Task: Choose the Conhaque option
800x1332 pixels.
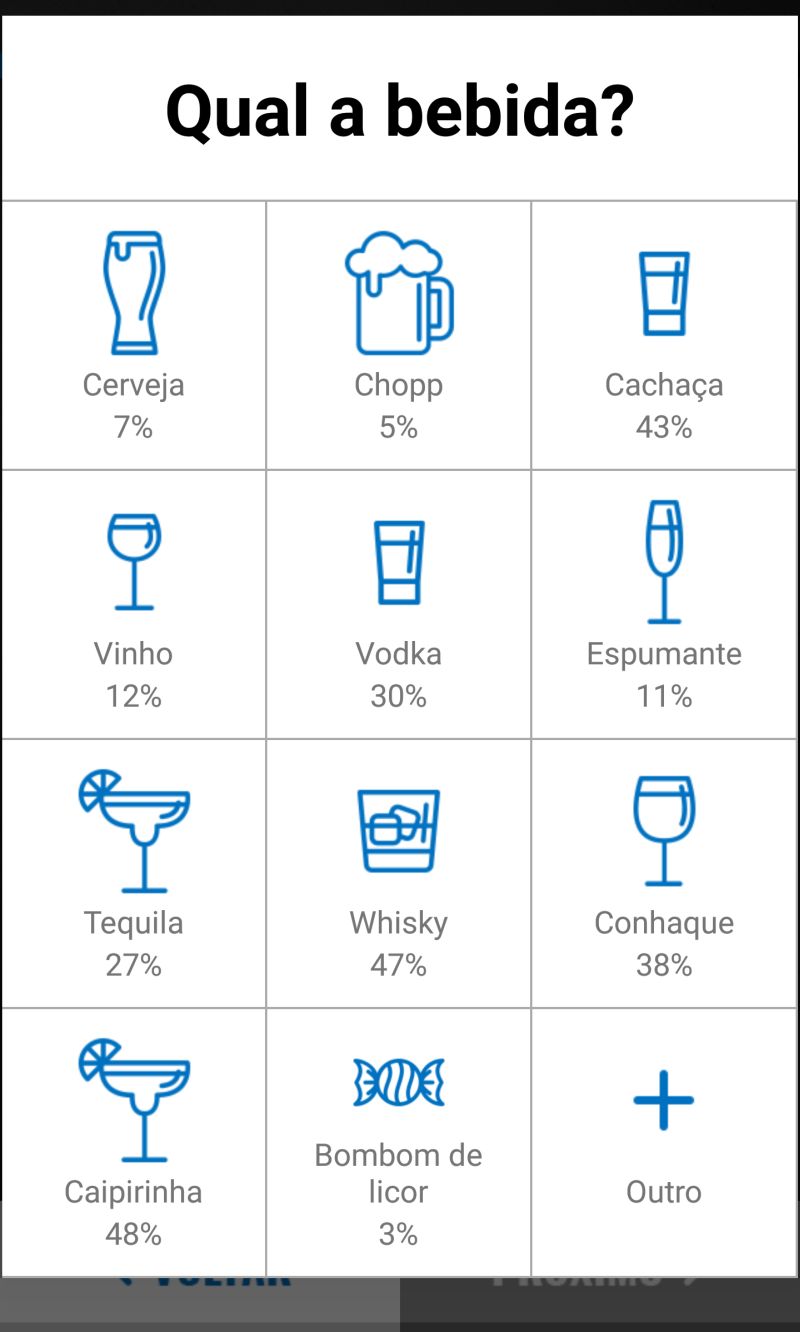Action: (664, 873)
